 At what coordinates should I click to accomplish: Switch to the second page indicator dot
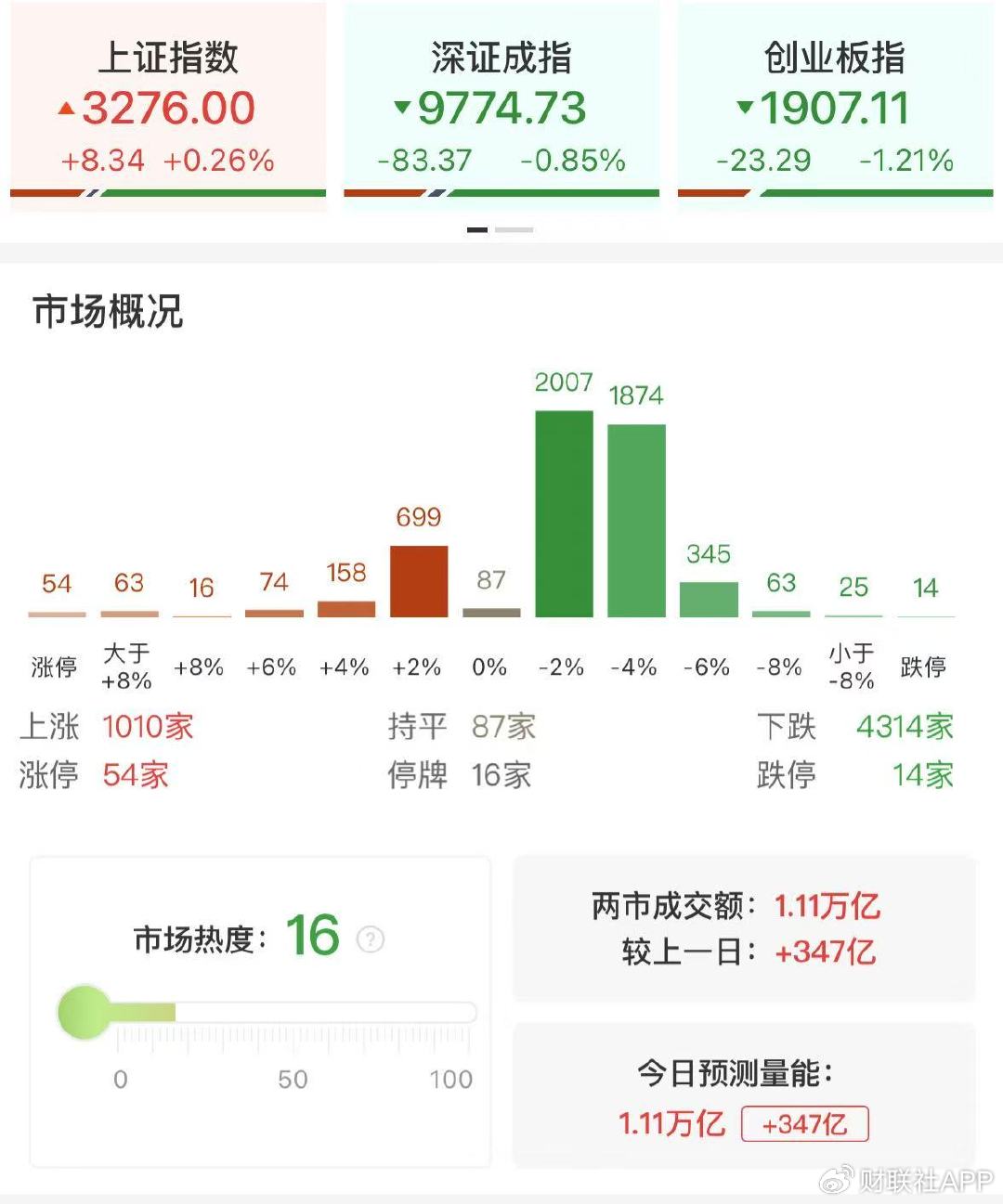515,227
